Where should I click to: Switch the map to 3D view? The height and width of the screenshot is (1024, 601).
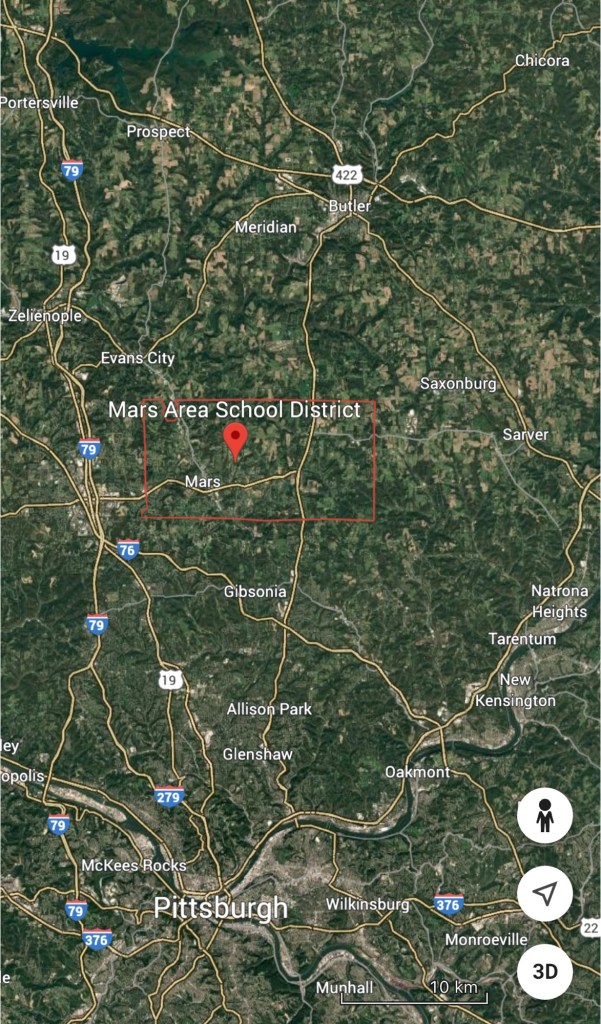point(545,971)
